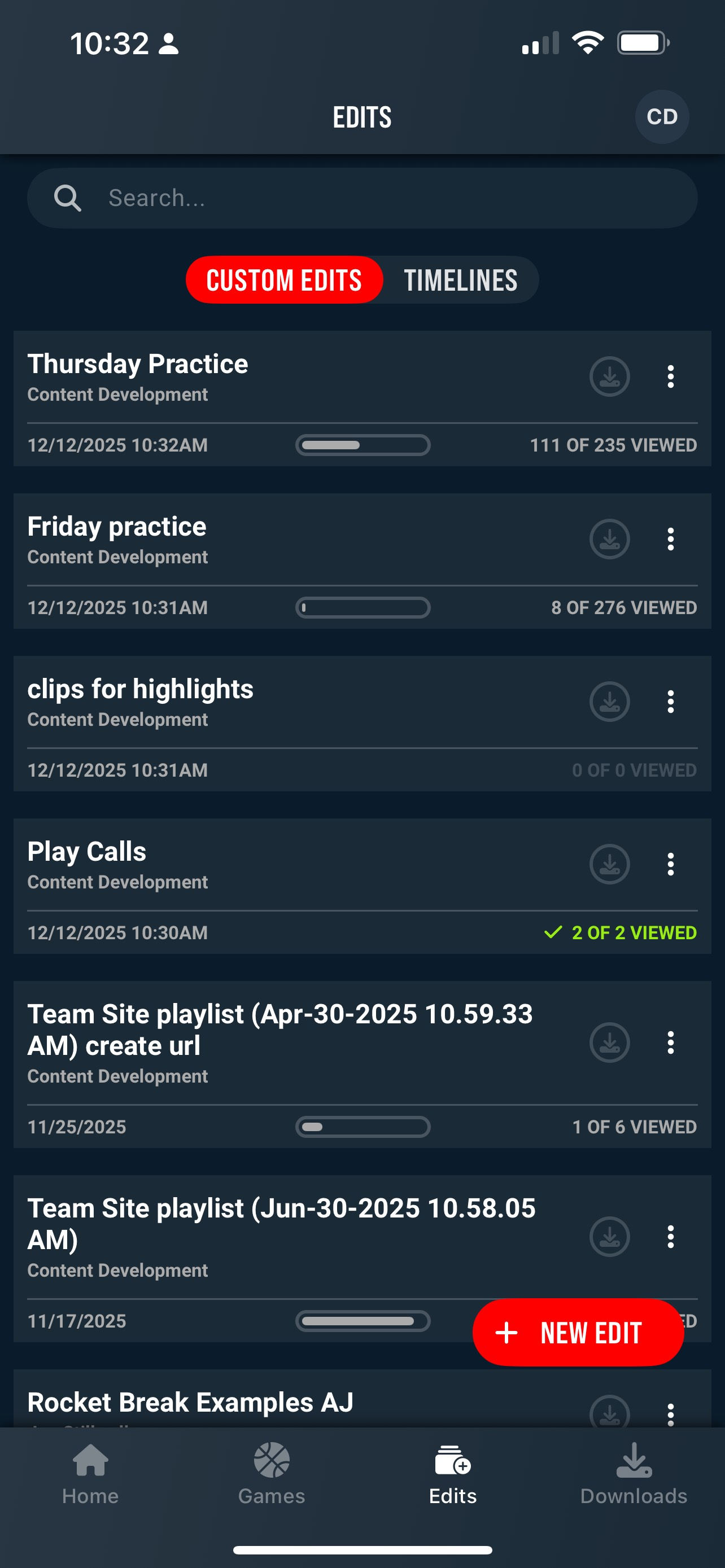This screenshot has width=725, height=1568.
Task: Switch to the Games tab
Action: point(272,1473)
